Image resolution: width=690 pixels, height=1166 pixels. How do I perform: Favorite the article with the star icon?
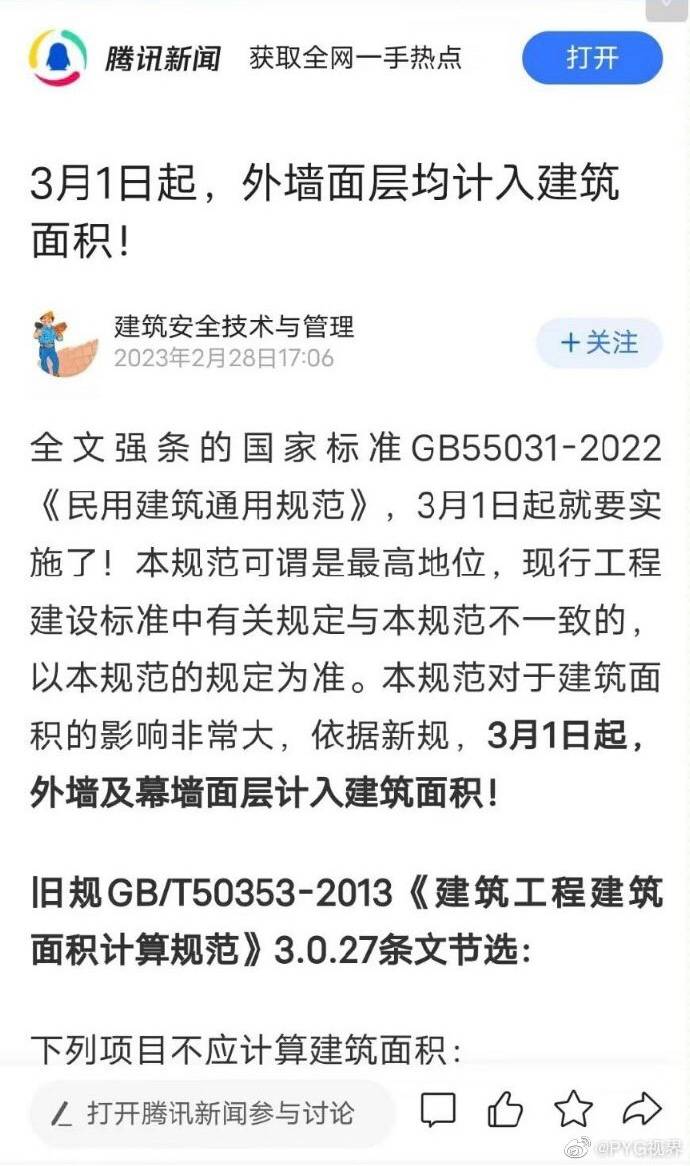(x=573, y=1109)
